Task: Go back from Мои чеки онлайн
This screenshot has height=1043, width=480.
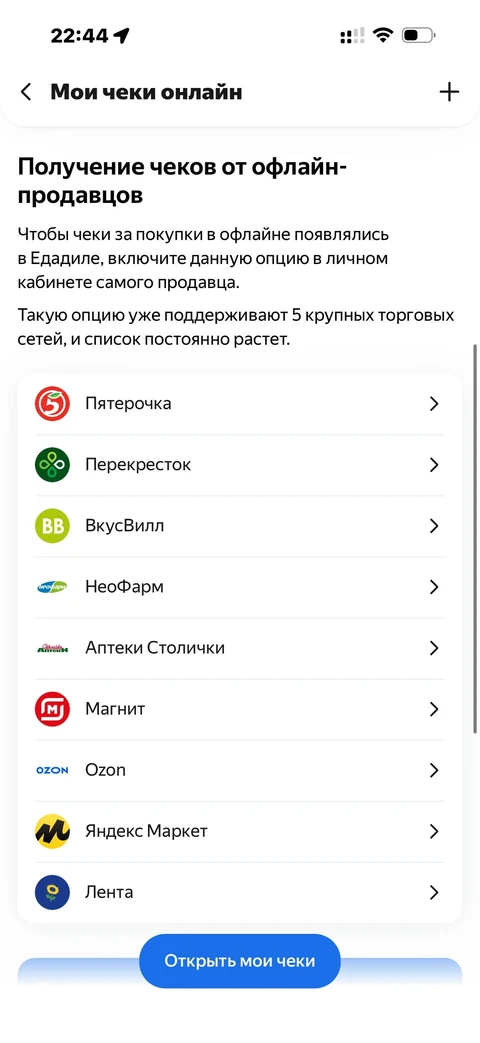Action: (26, 92)
